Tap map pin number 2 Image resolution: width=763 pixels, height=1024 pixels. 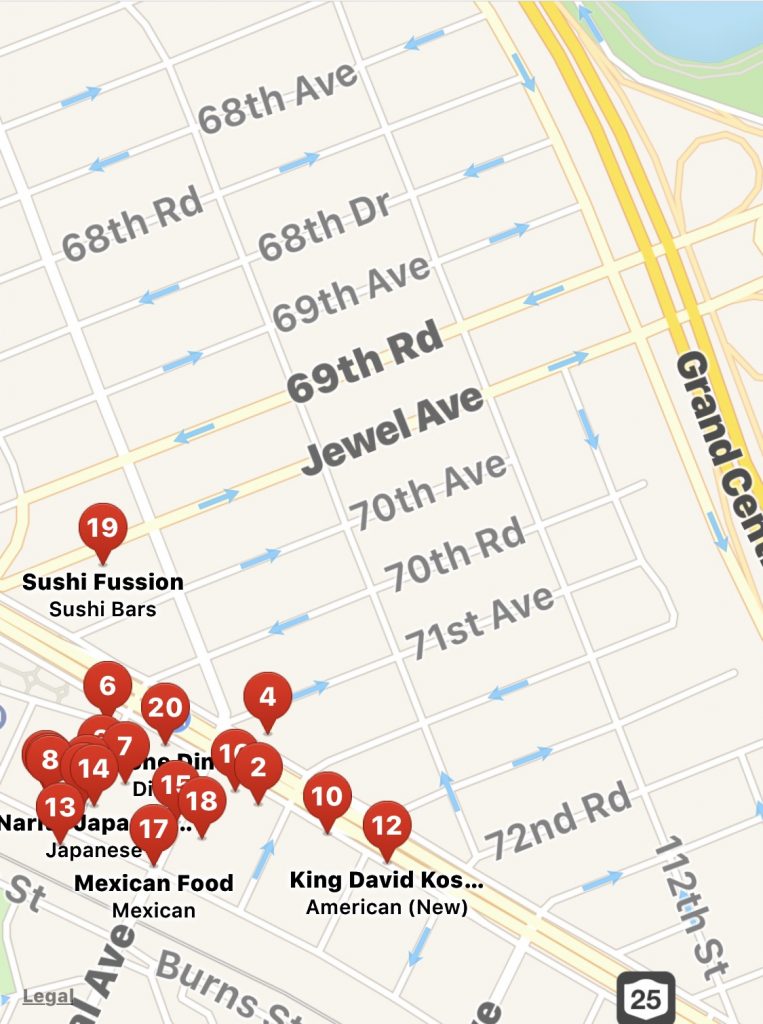coord(259,767)
